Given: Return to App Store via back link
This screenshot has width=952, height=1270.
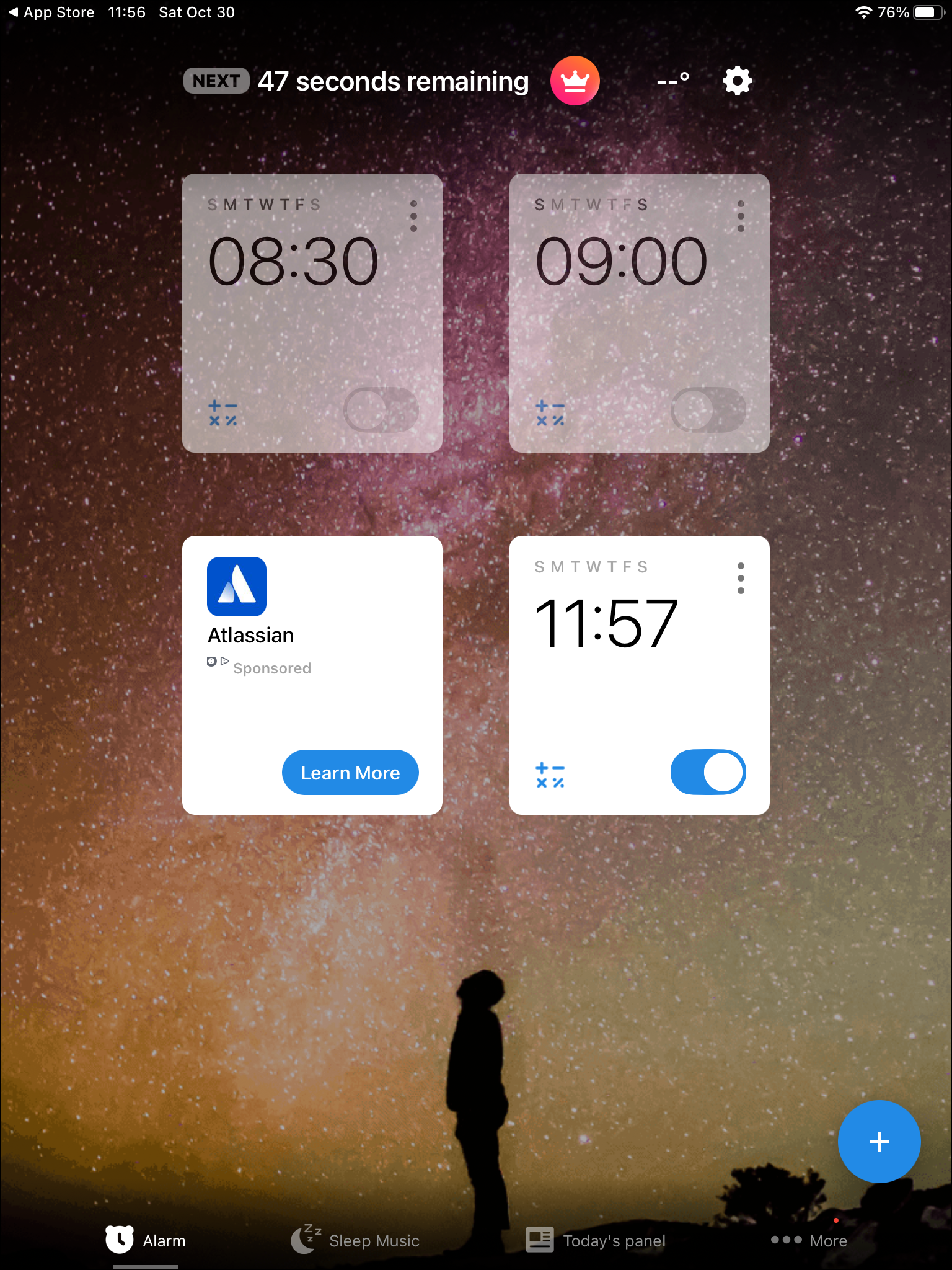Looking at the screenshot, I should [52, 12].
